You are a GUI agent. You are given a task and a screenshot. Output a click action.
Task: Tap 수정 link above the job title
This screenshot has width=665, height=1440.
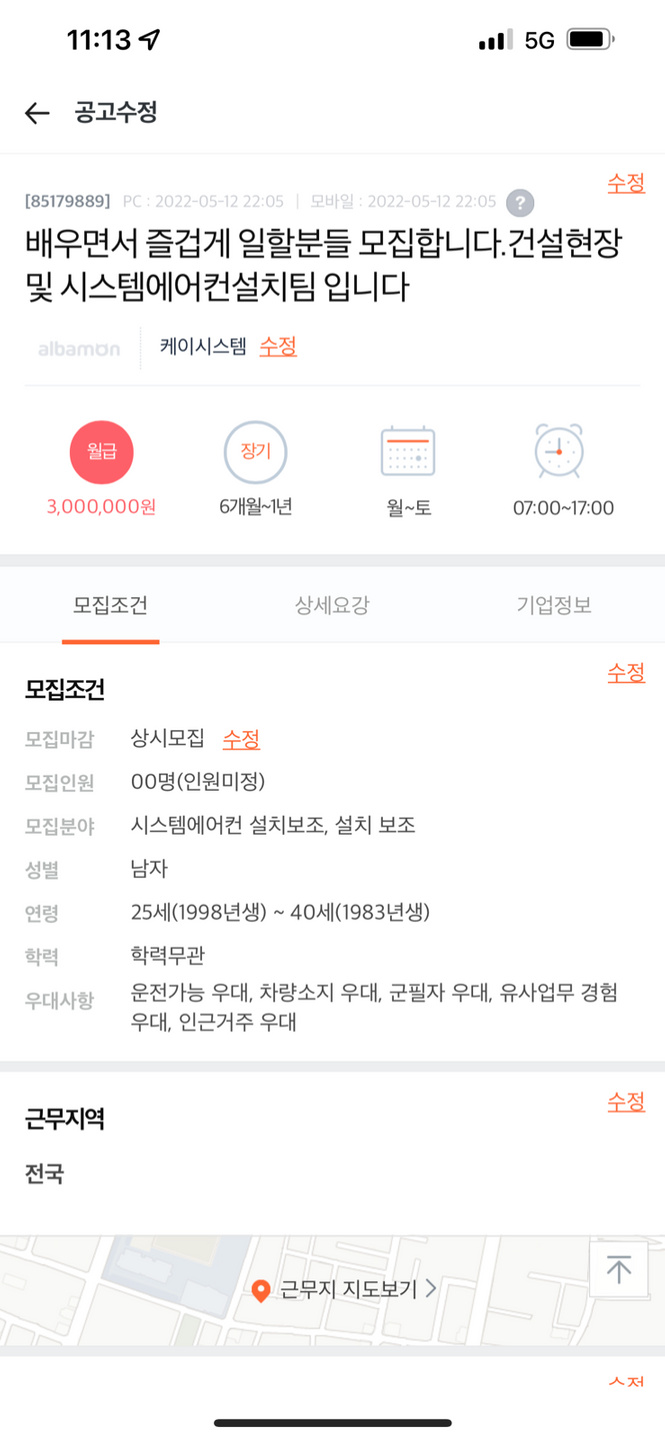click(626, 183)
